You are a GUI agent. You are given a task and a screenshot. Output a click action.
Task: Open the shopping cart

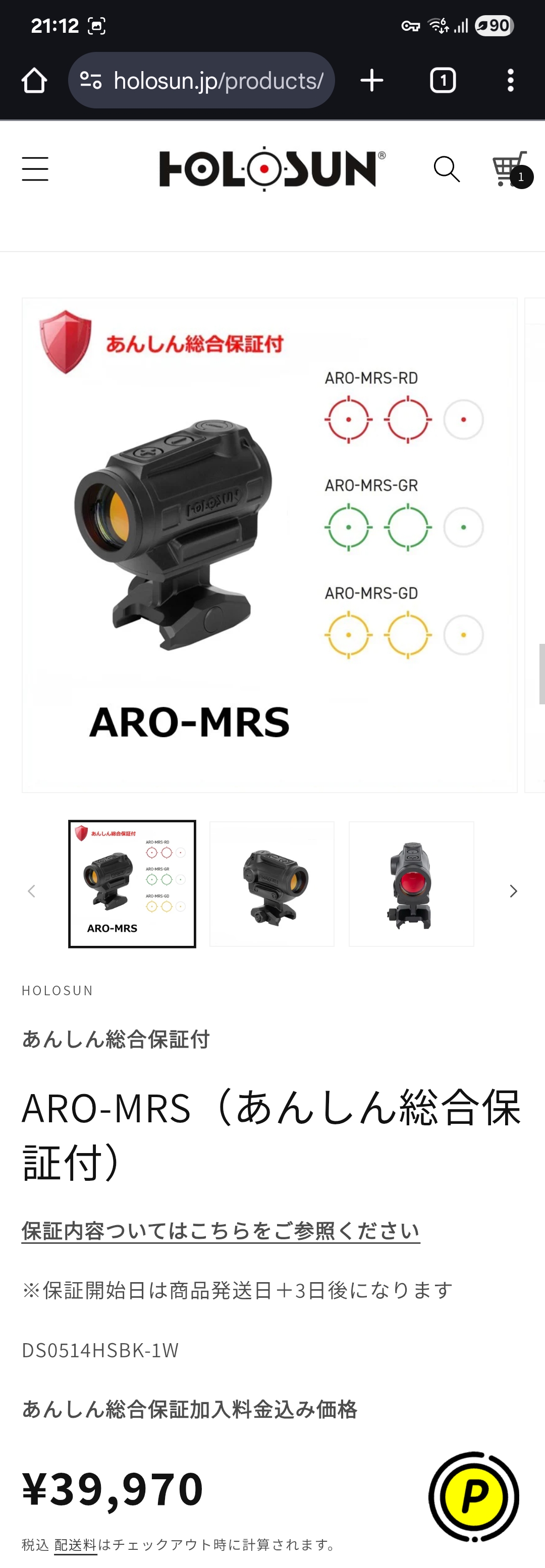[510, 169]
